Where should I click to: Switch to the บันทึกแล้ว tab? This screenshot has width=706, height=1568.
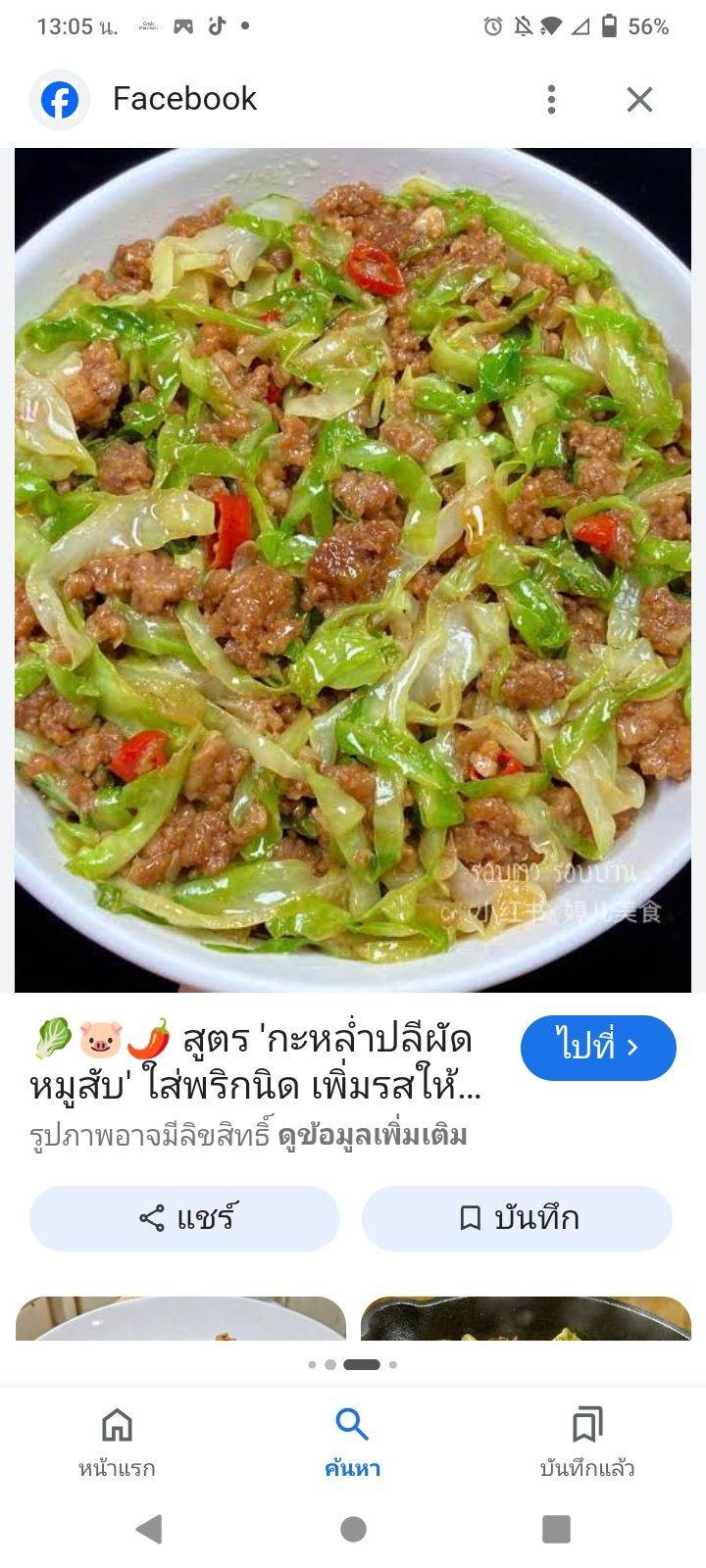coord(587,1442)
